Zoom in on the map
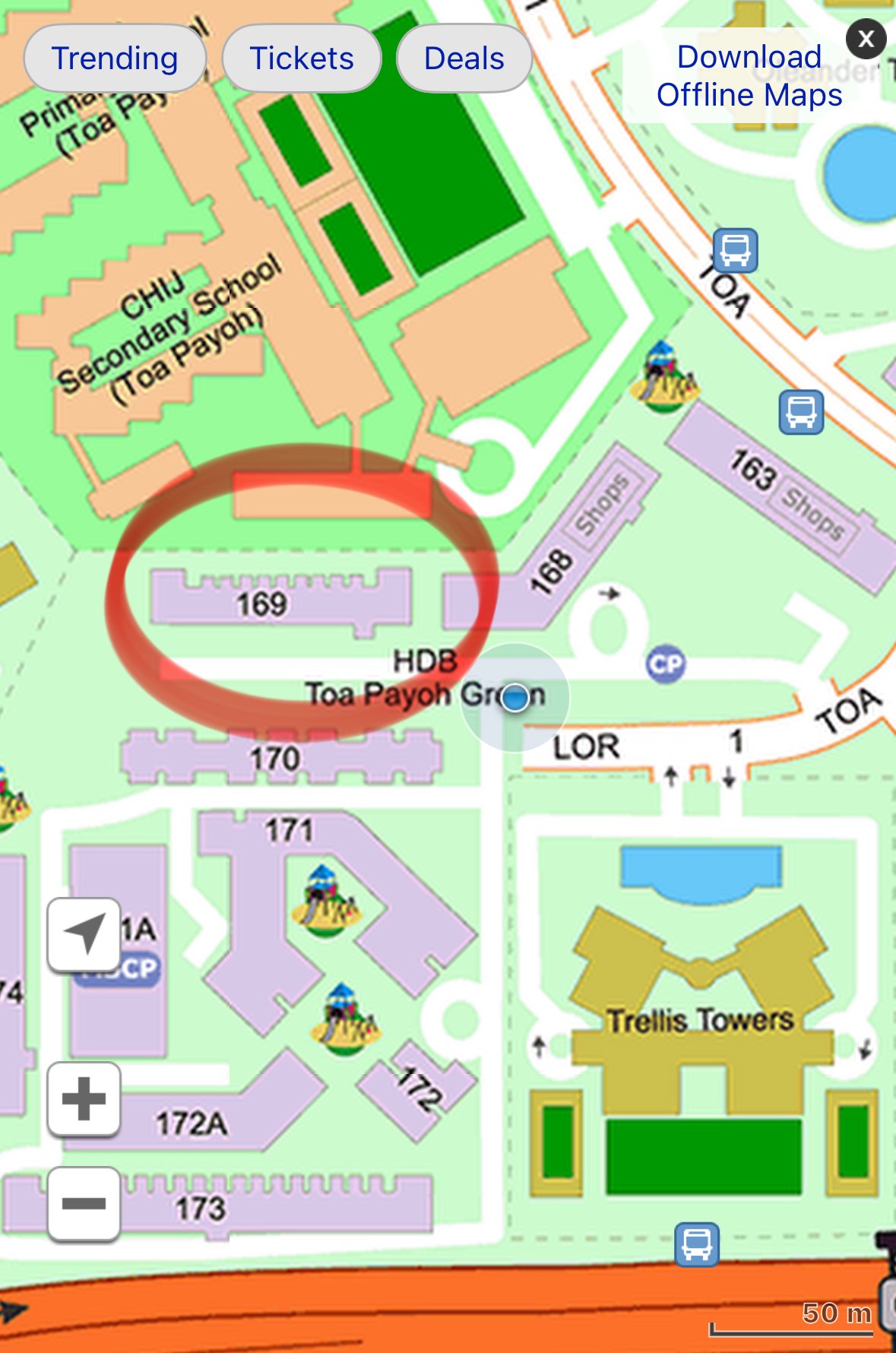Screen dimensions: 896x1353 pyautogui.click(x=84, y=1099)
